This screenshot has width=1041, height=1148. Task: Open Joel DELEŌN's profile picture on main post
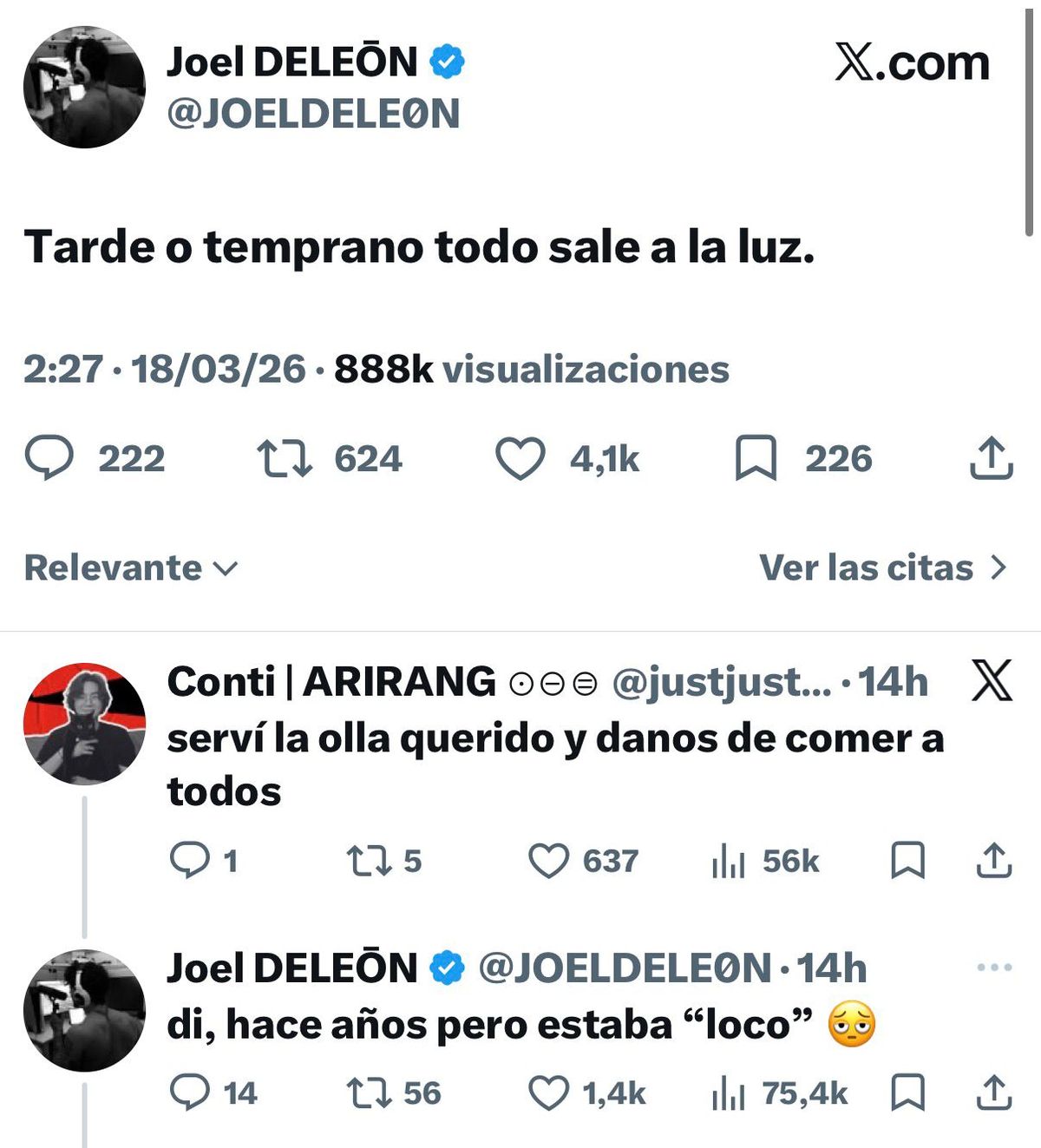84,87
